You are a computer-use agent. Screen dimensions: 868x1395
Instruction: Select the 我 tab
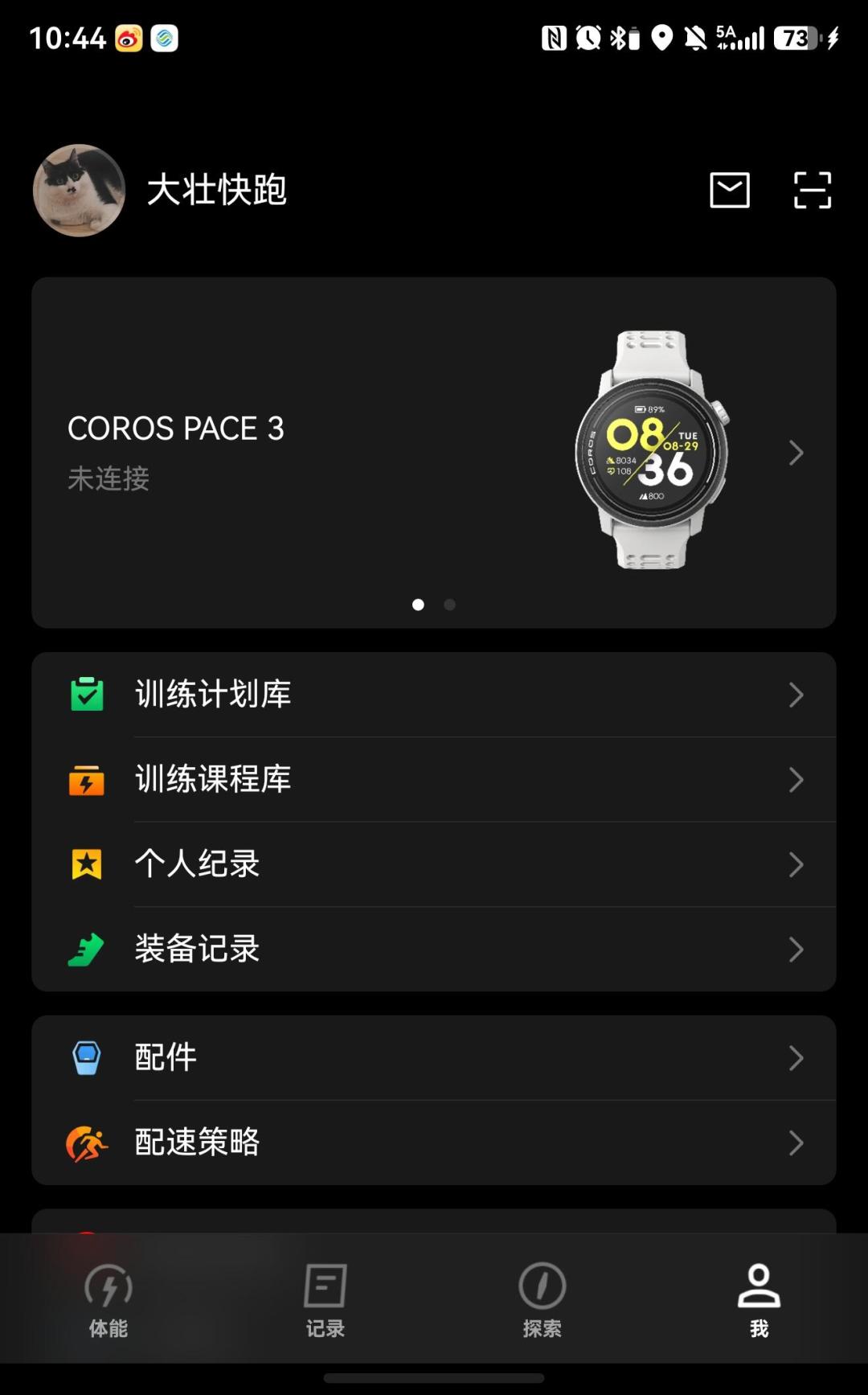coord(759,1299)
